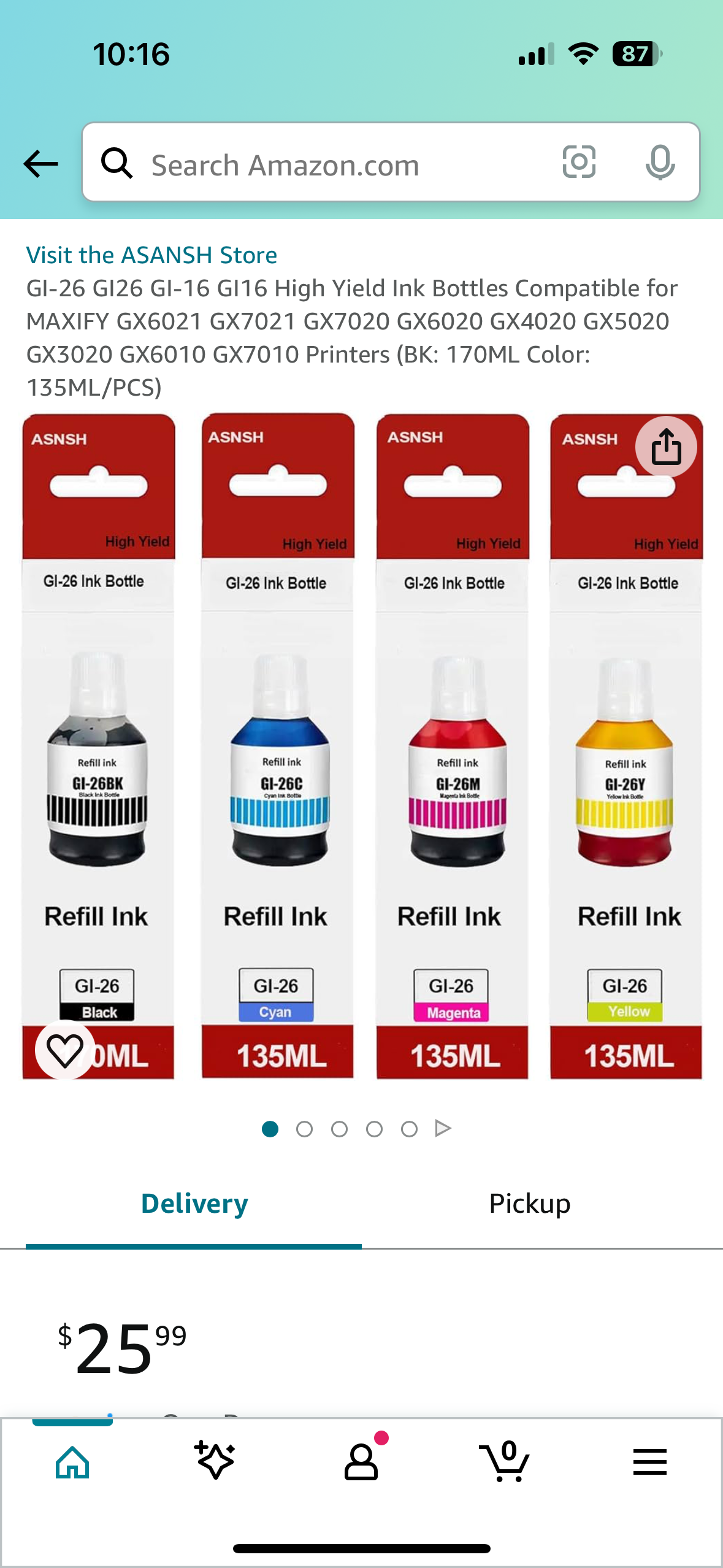Switch to the Pickup tab
This screenshot has width=723, height=1568.
coord(530,1204)
